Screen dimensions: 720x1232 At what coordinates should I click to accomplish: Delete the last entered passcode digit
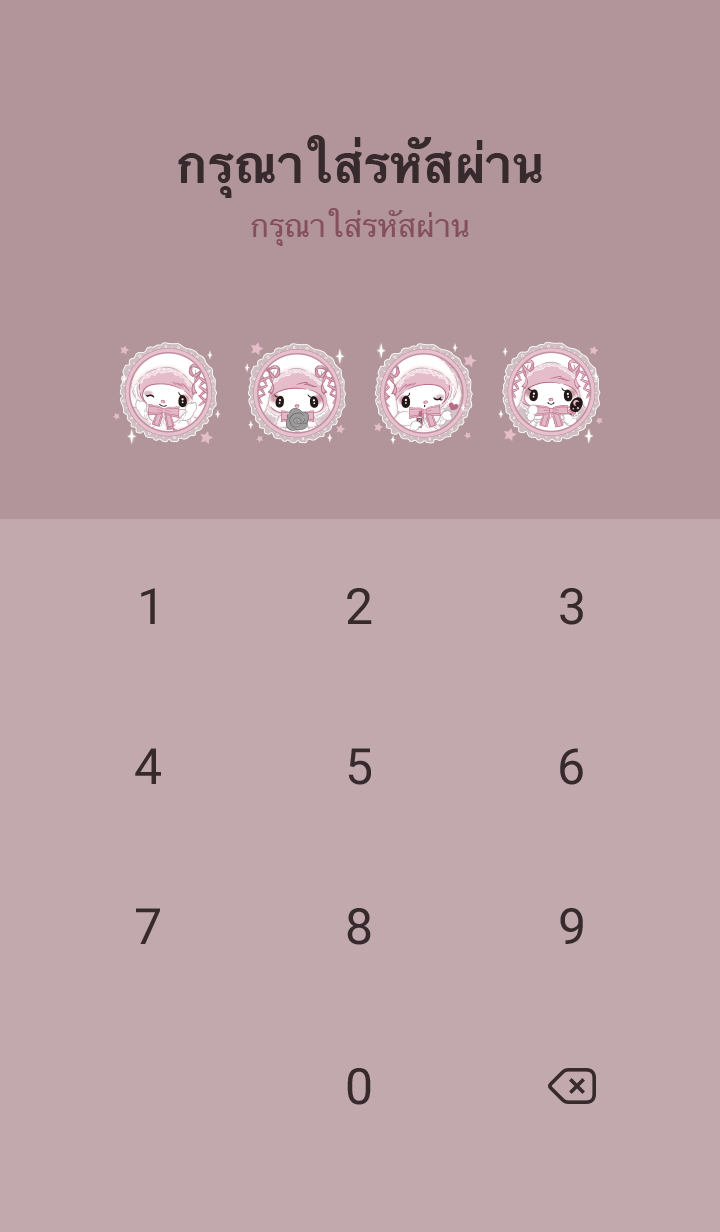point(572,1086)
